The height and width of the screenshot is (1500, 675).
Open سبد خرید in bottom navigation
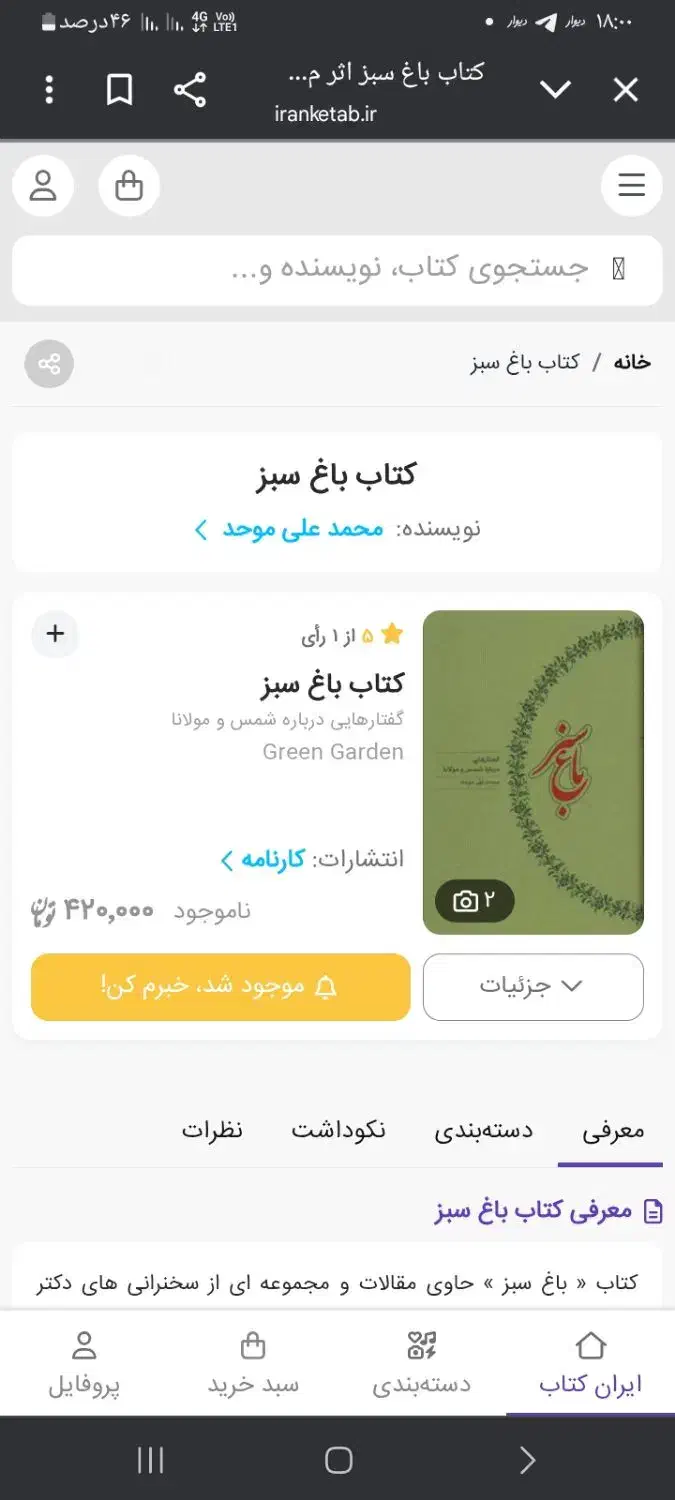pos(253,1364)
